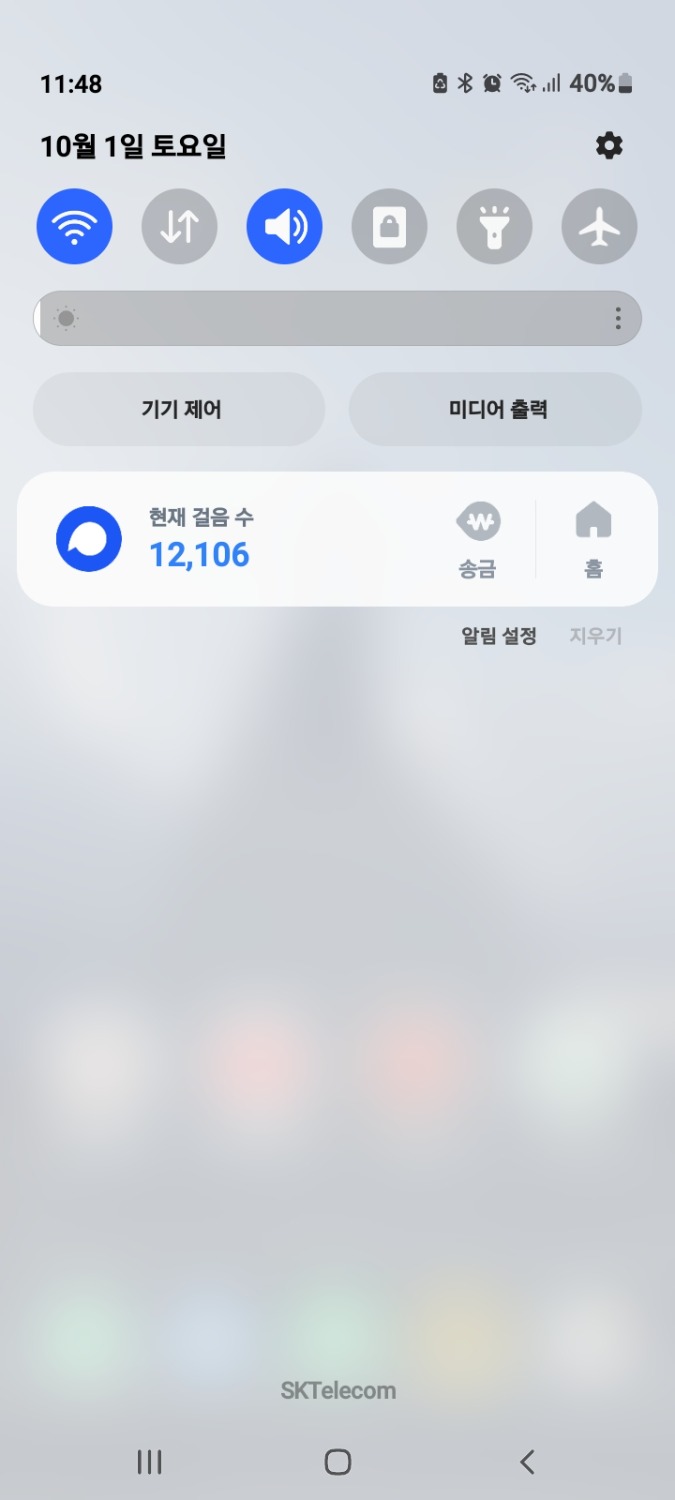
Task: Enable the mobile data toggle
Action: point(179,226)
